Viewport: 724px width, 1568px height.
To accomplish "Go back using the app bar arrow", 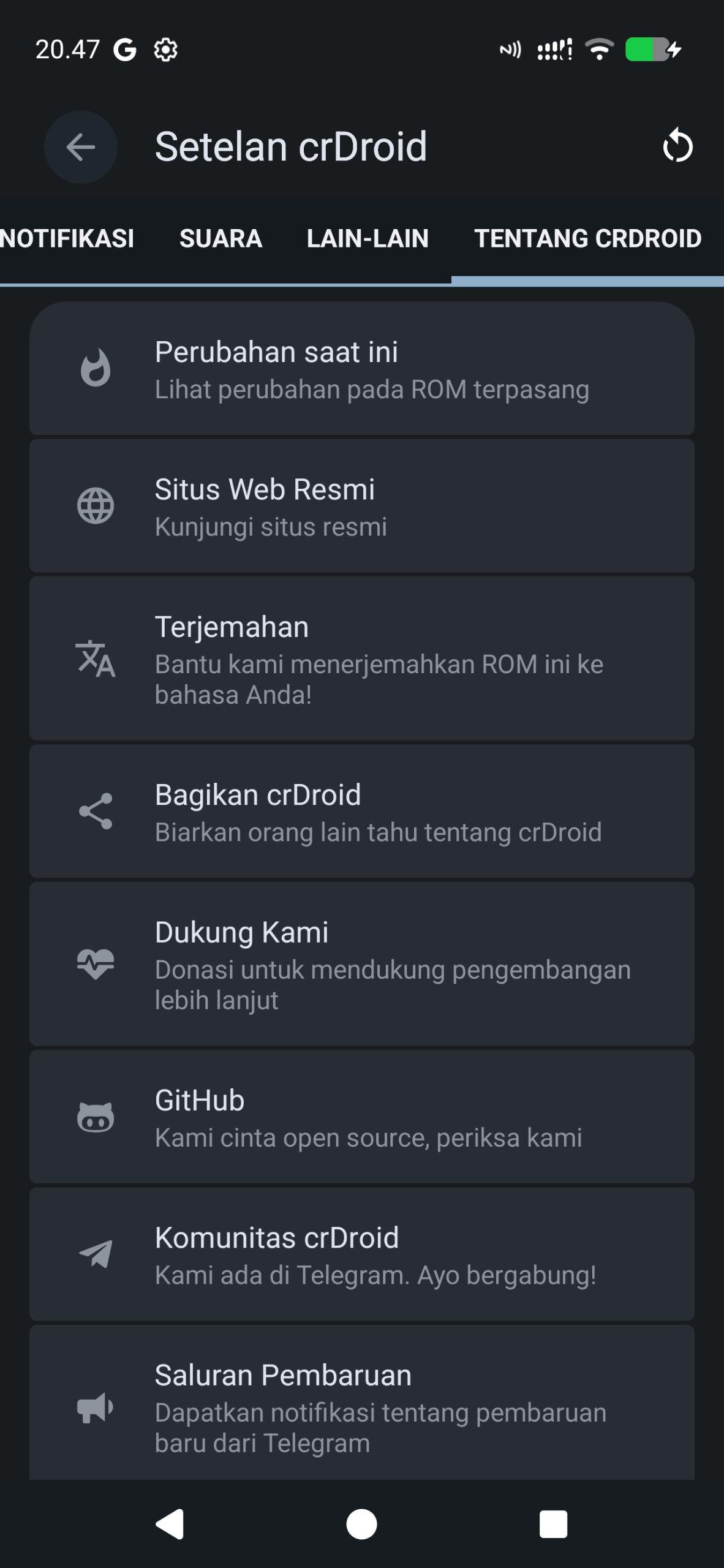I will click(81, 147).
